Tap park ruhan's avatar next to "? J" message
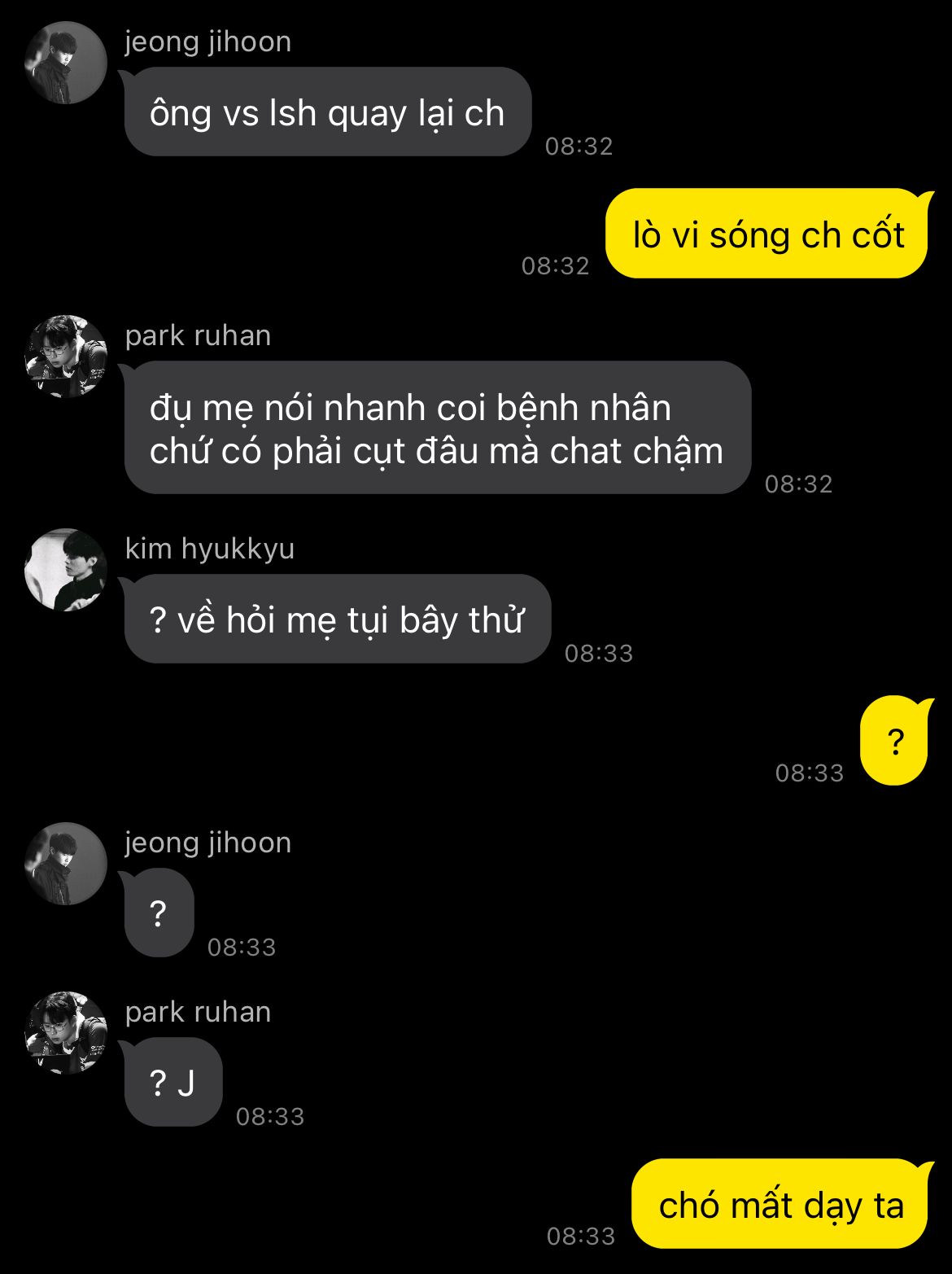 [x=66, y=1033]
